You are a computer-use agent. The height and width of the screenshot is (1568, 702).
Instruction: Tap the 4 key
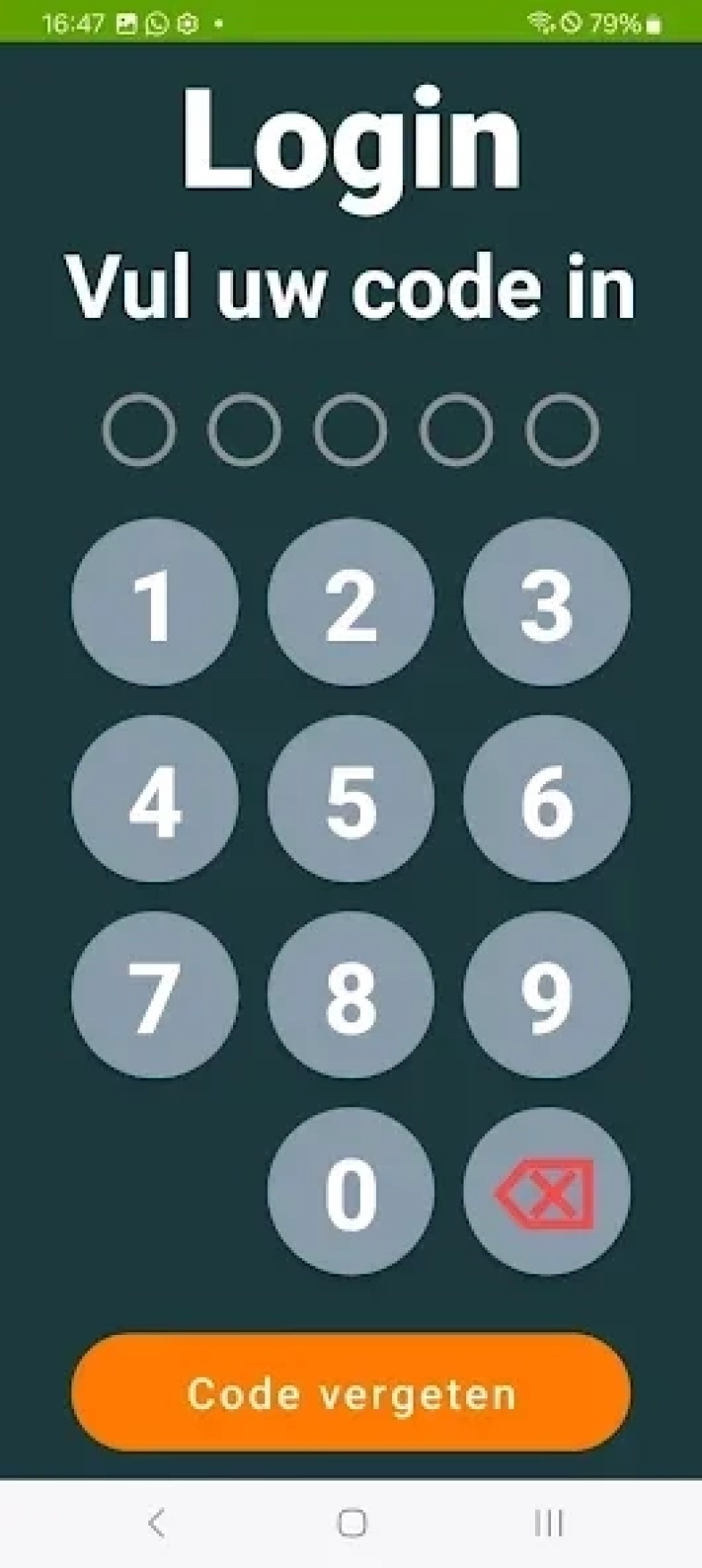pyautogui.click(x=155, y=799)
